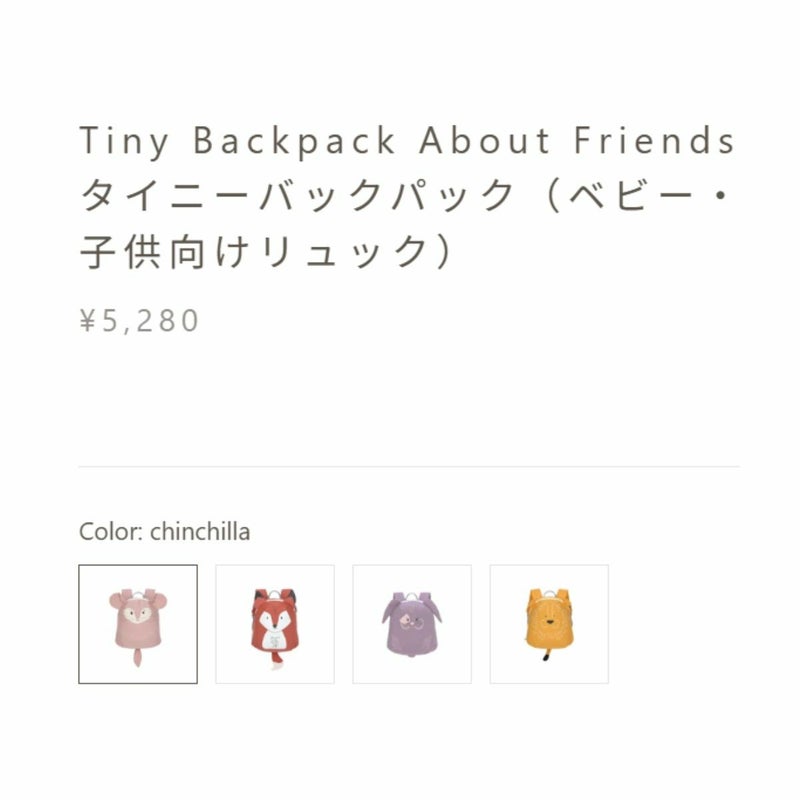800x800 pixels.
Task: Choose the red fox backpack color
Action: point(275,624)
